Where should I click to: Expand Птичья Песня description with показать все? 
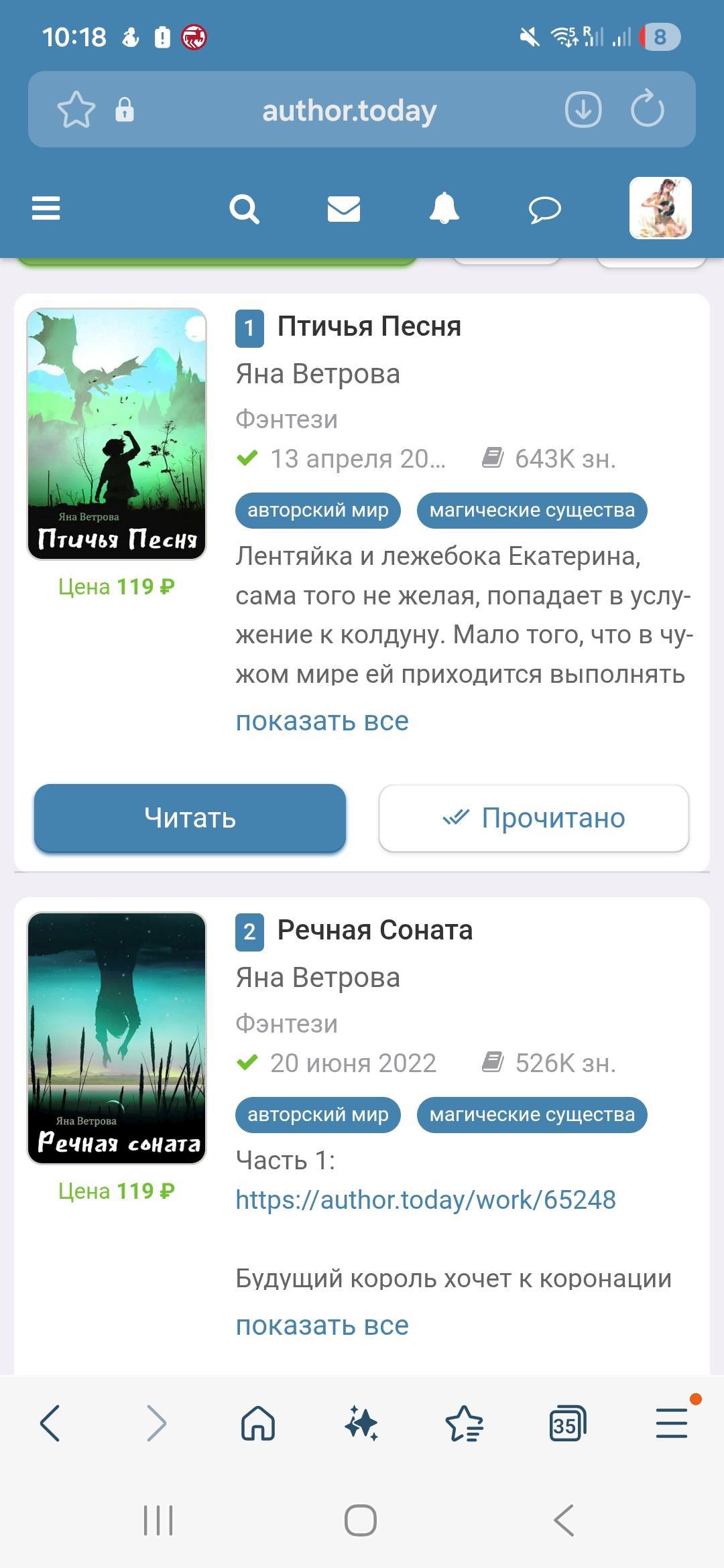point(322,722)
